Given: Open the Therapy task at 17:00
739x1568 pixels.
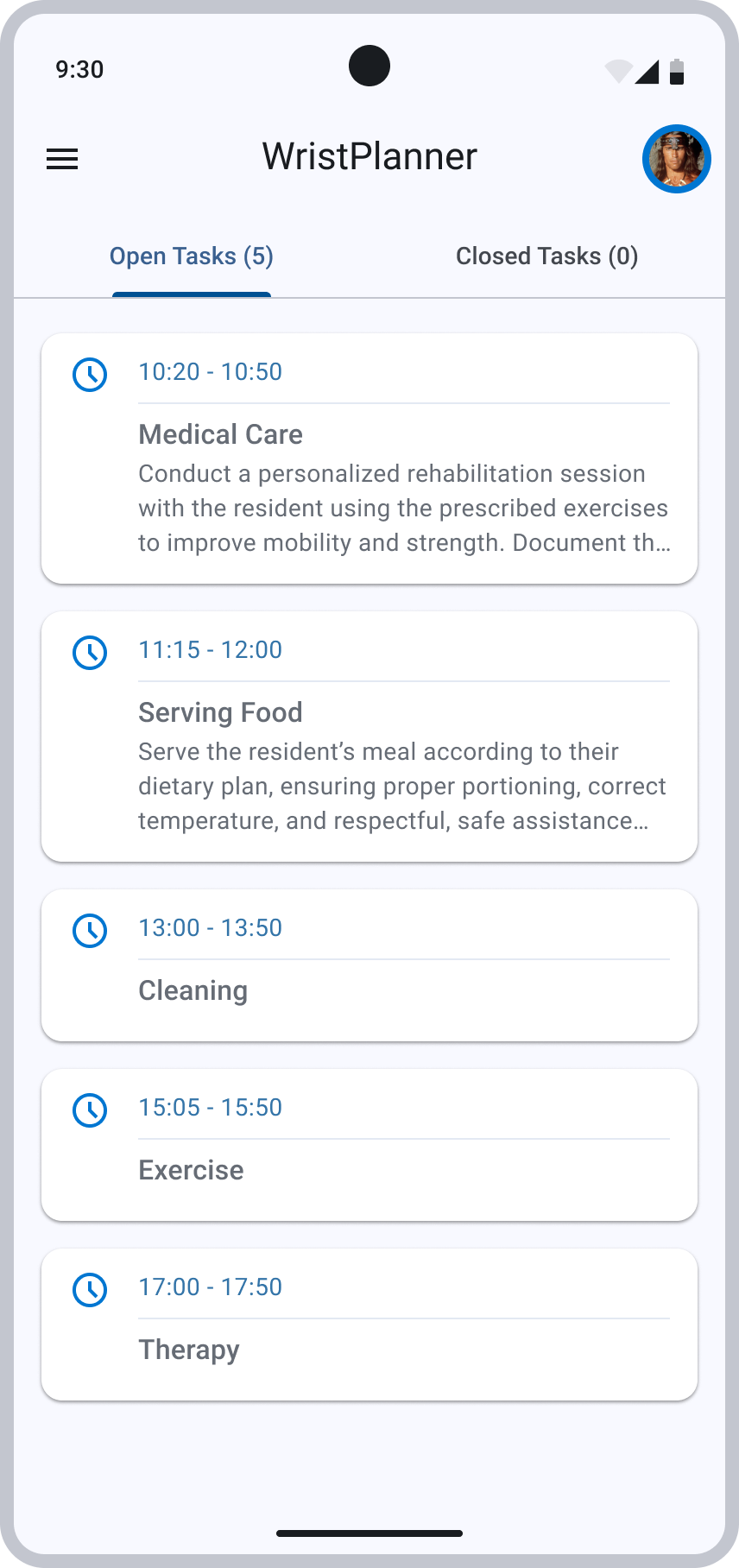Looking at the screenshot, I should [x=369, y=1325].
